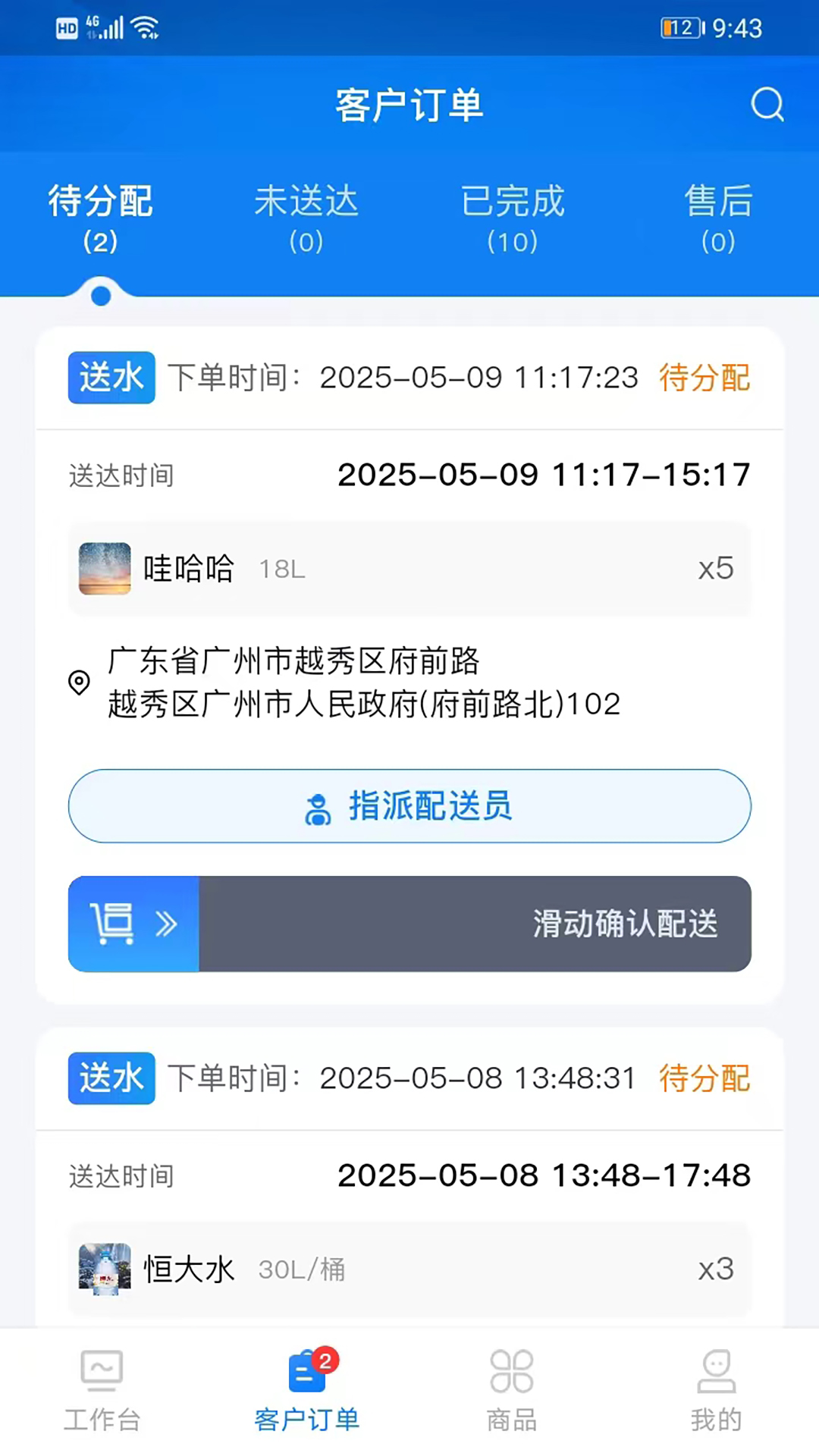Open the 未送达 undelivered tab
The height and width of the screenshot is (1456, 819).
[x=306, y=219]
